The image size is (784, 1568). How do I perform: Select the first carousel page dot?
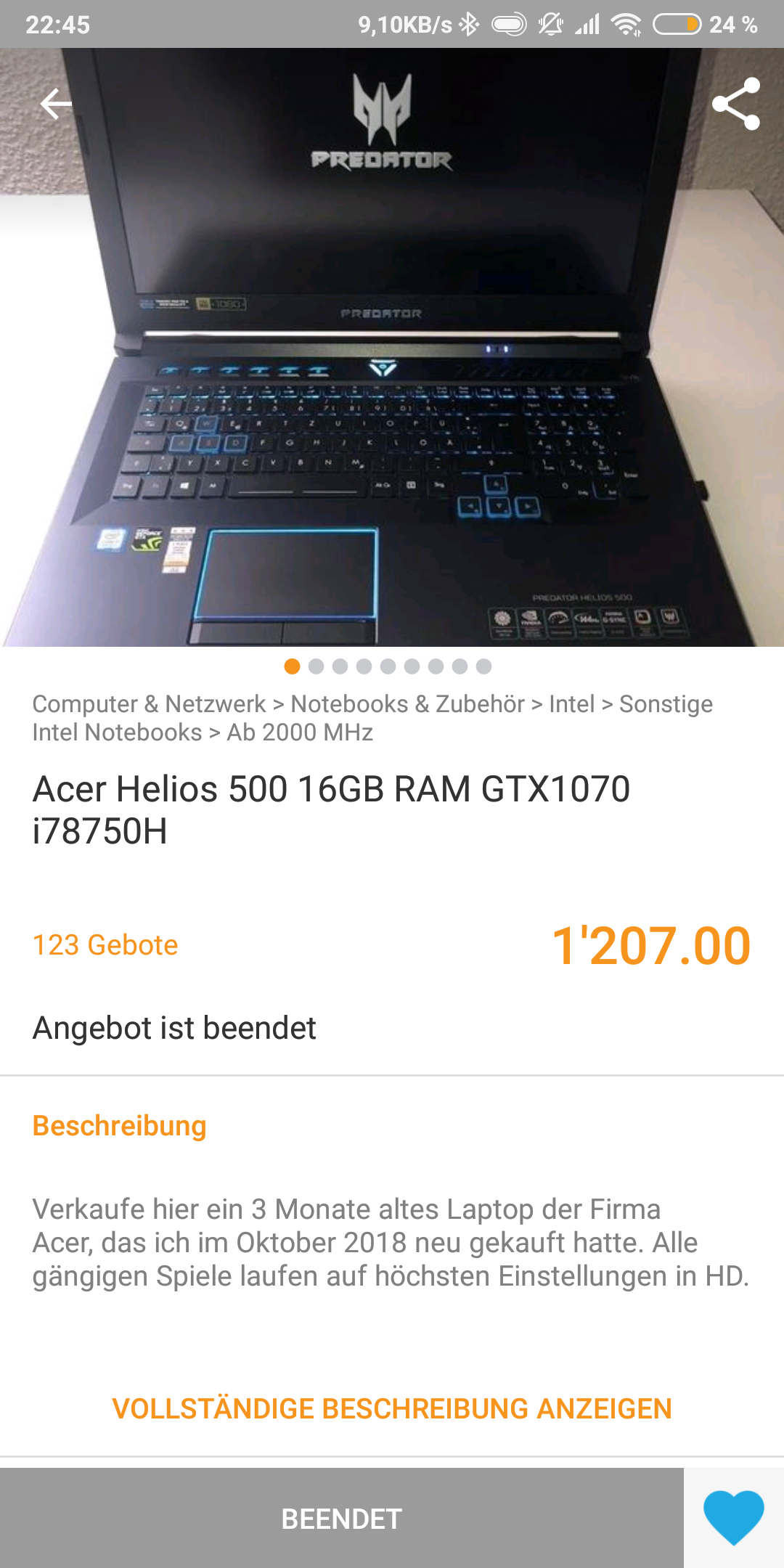pyautogui.click(x=293, y=664)
